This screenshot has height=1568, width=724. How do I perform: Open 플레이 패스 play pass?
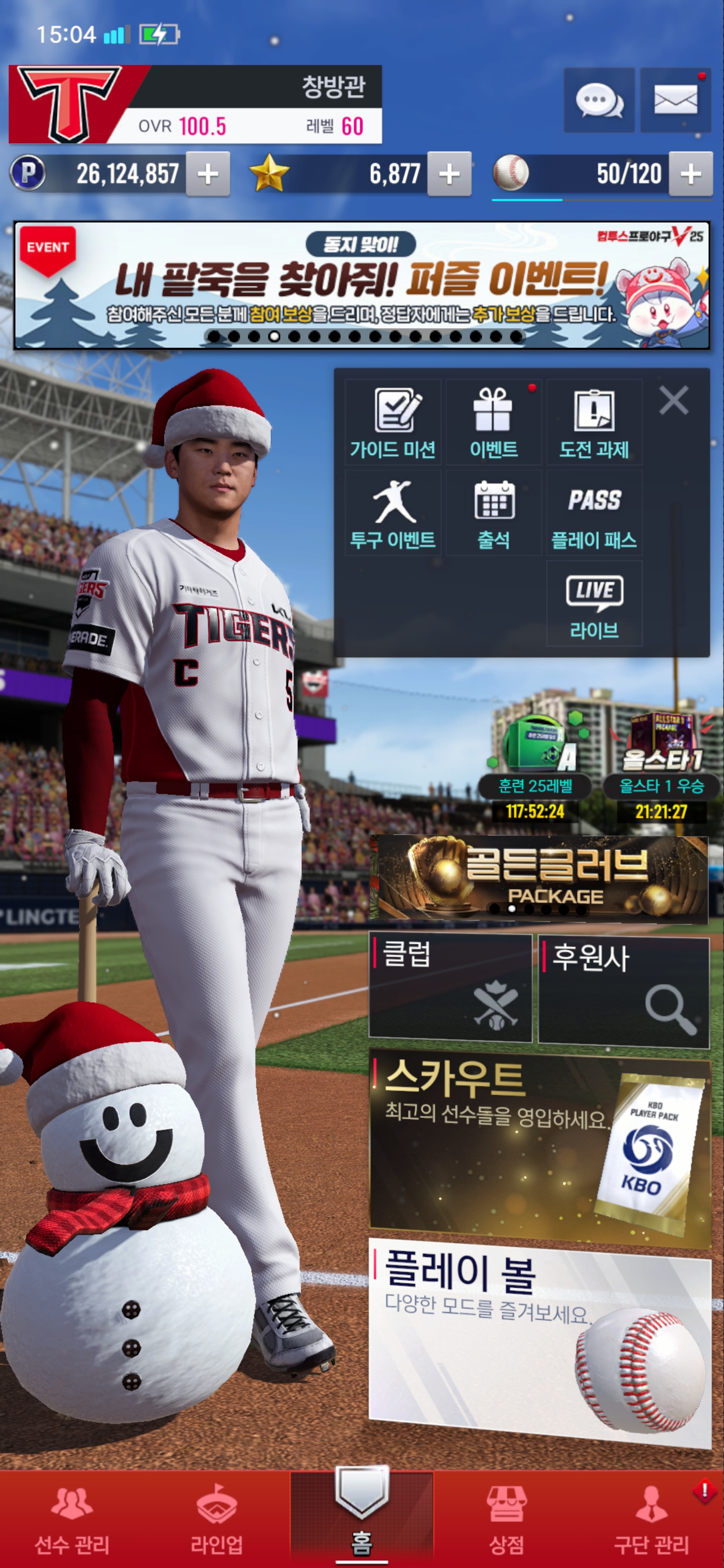tap(594, 513)
